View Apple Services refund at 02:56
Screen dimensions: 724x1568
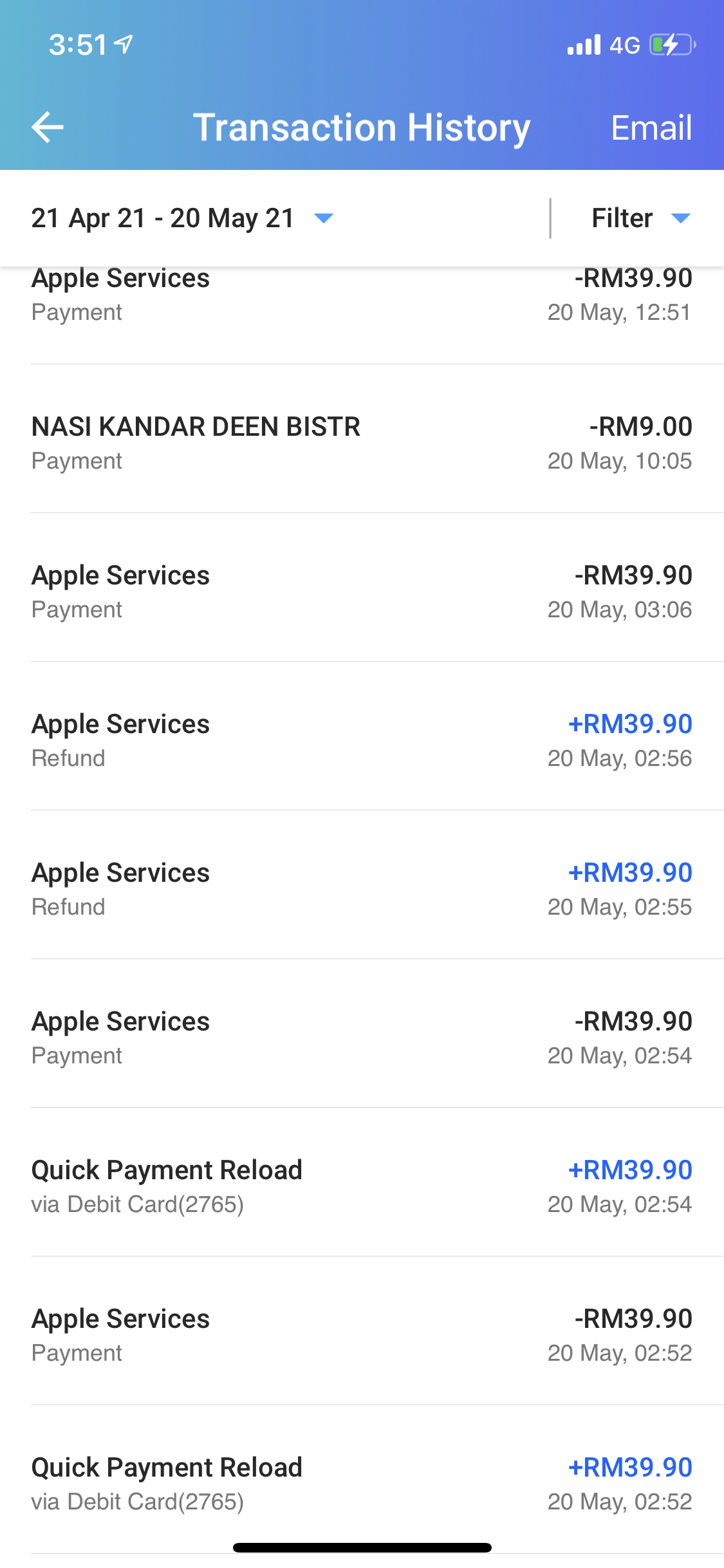pyautogui.click(x=362, y=740)
